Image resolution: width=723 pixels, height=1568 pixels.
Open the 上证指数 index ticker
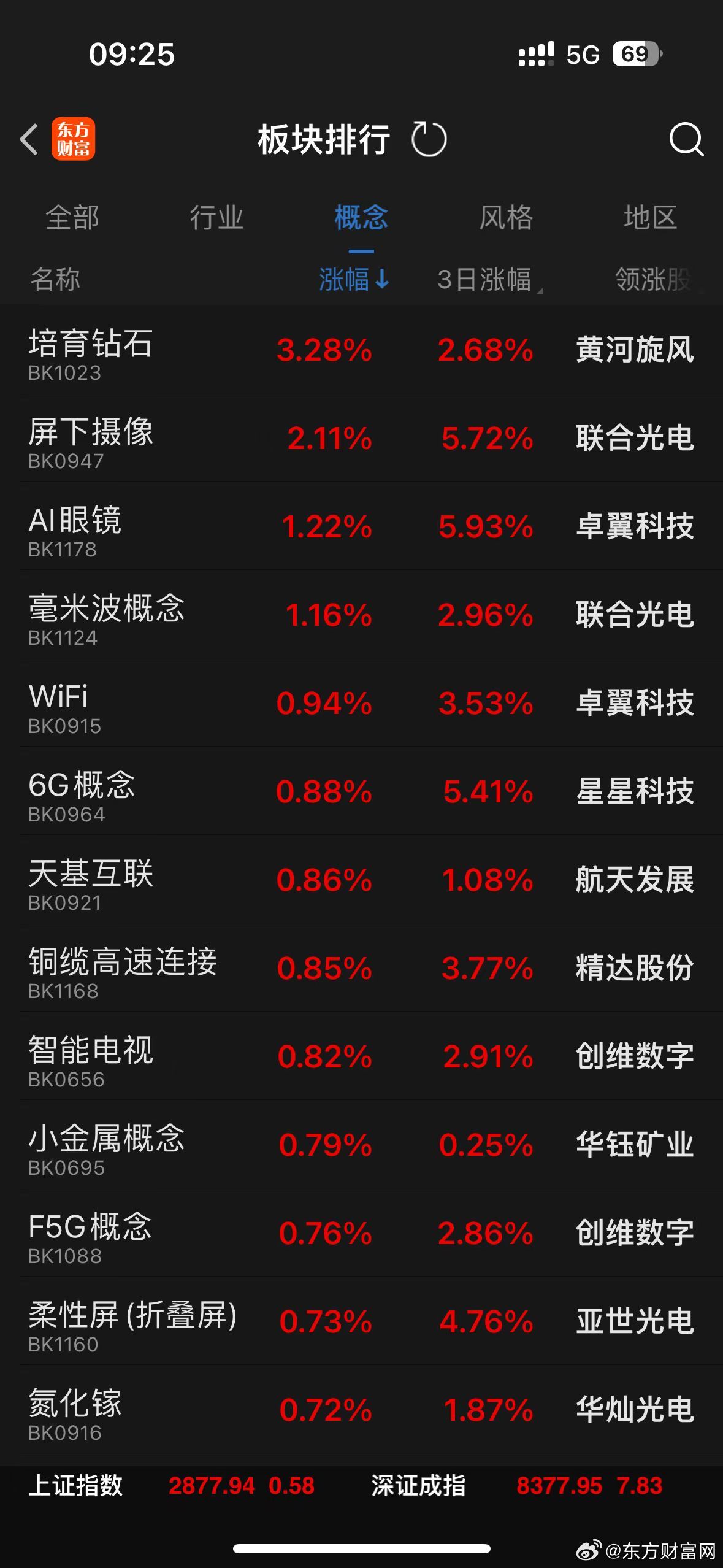(x=172, y=1486)
